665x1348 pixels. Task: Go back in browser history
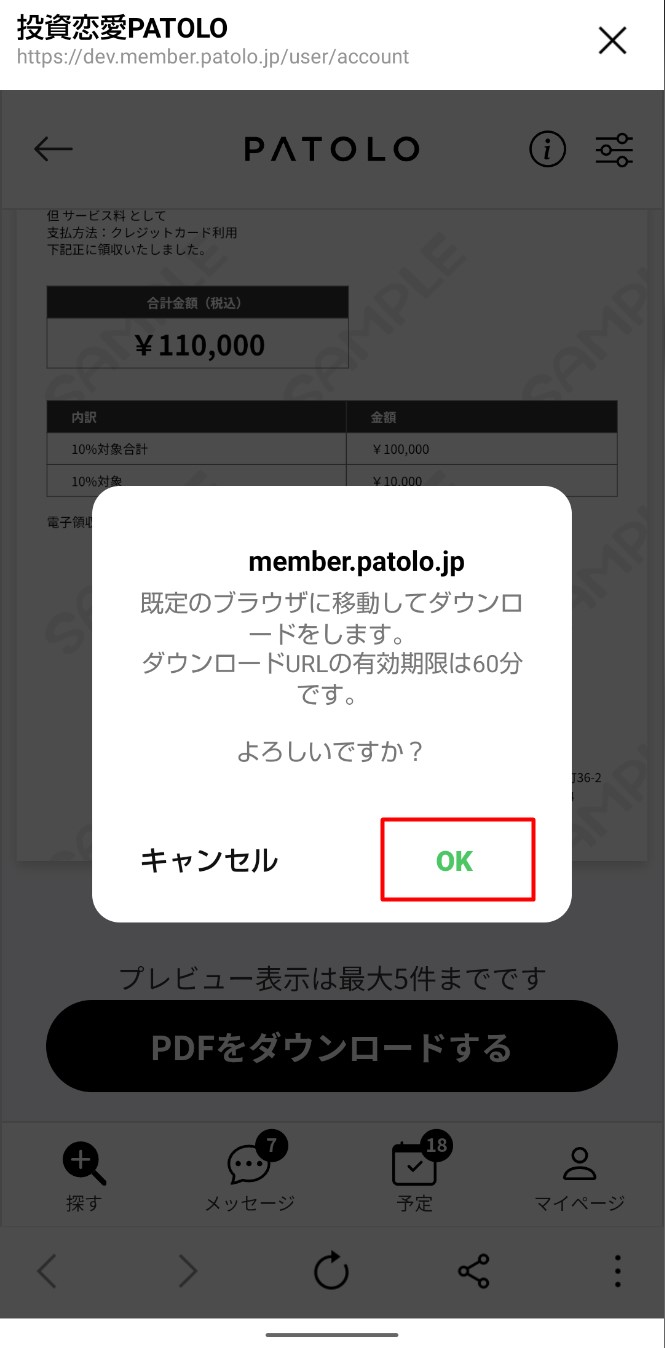point(47,1271)
